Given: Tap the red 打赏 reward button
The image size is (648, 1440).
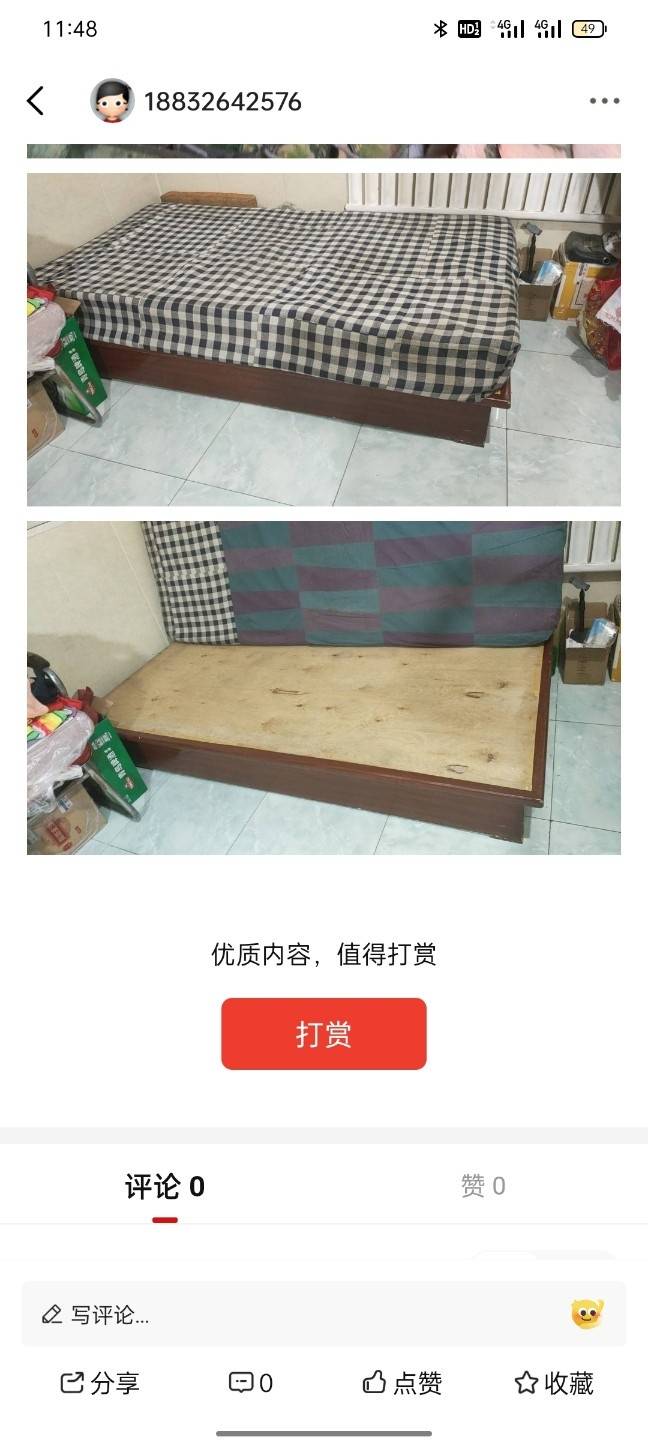Looking at the screenshot, I should click(323, 1034).
